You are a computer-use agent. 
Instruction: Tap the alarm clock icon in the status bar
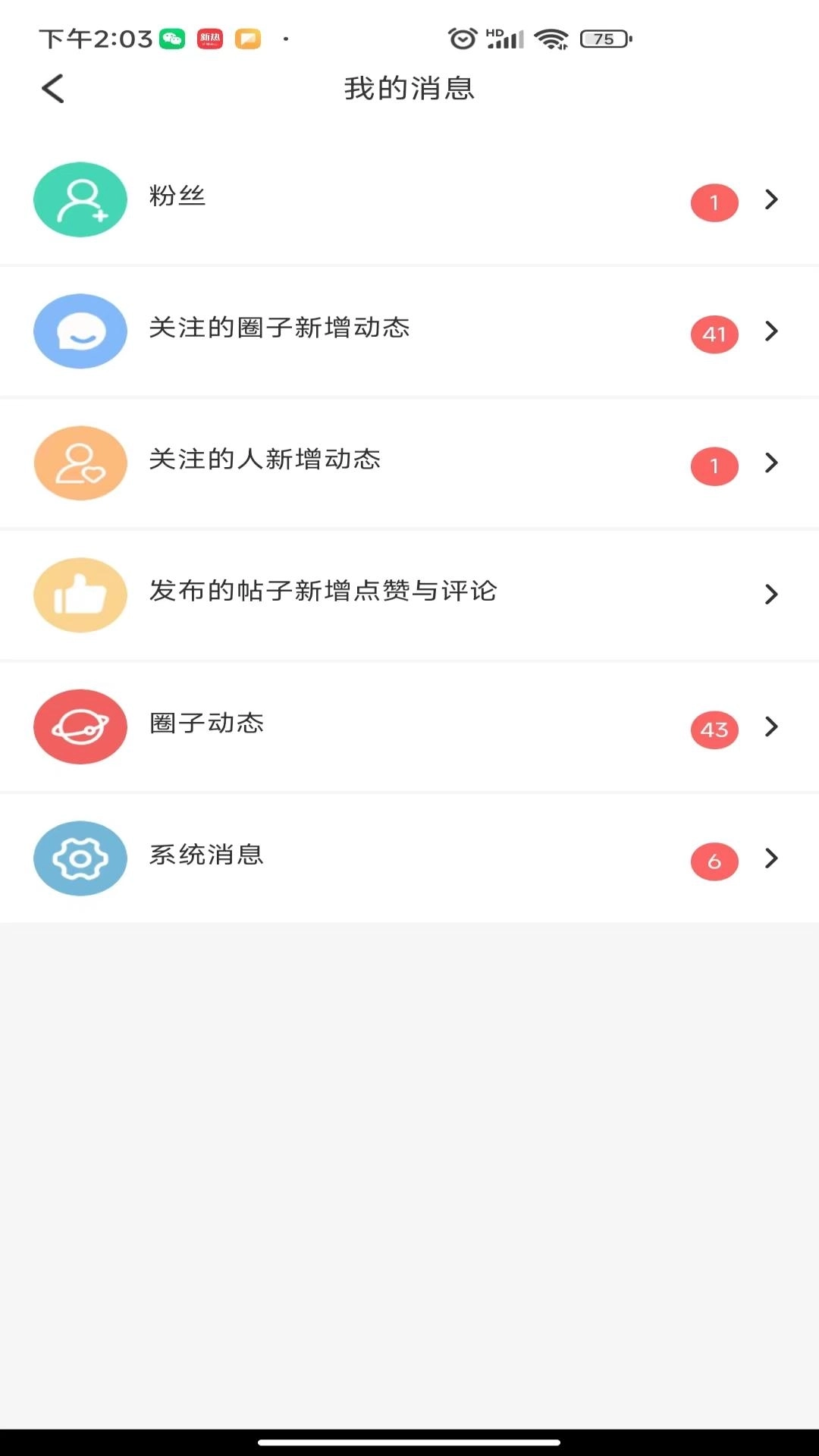pyautogui.click(x=463, y=38)
